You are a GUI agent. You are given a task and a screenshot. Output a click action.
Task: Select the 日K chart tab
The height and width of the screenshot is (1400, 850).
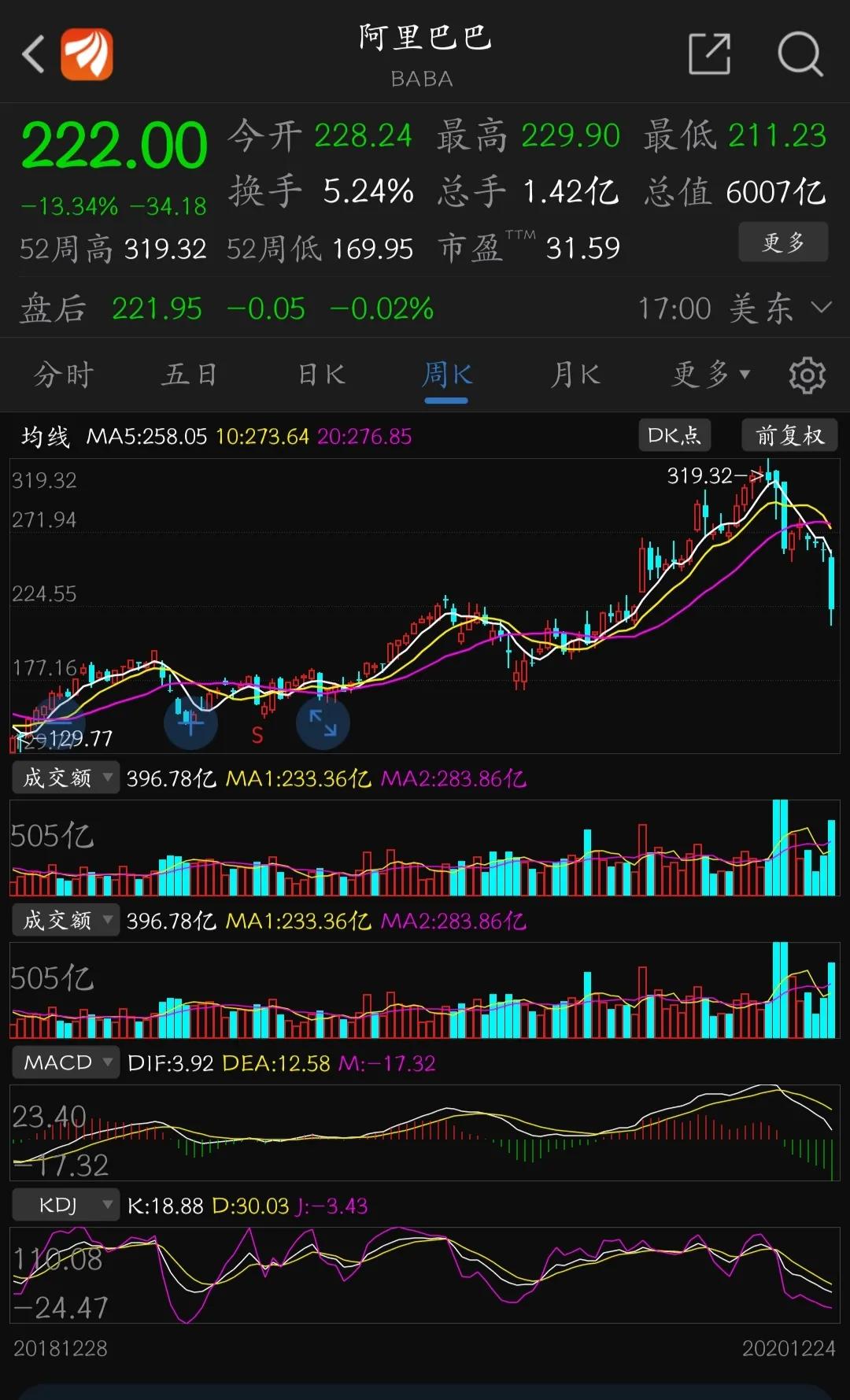coord(321,375)
